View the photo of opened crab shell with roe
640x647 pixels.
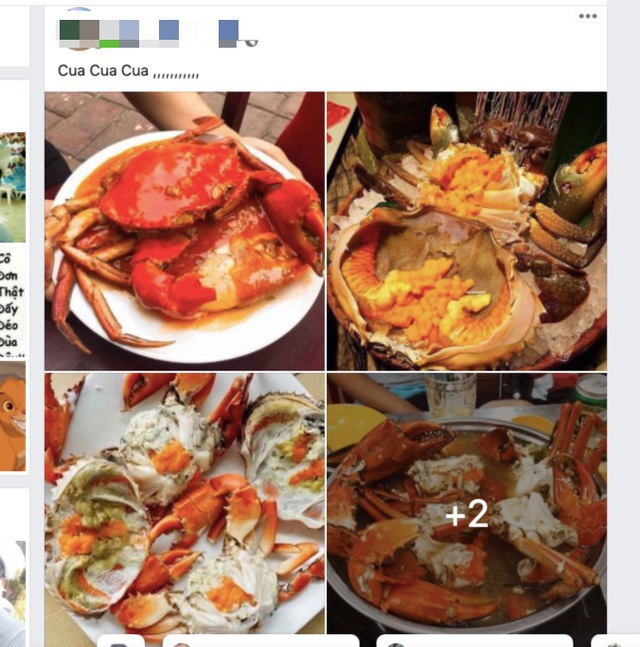click(x=466, y=231)
